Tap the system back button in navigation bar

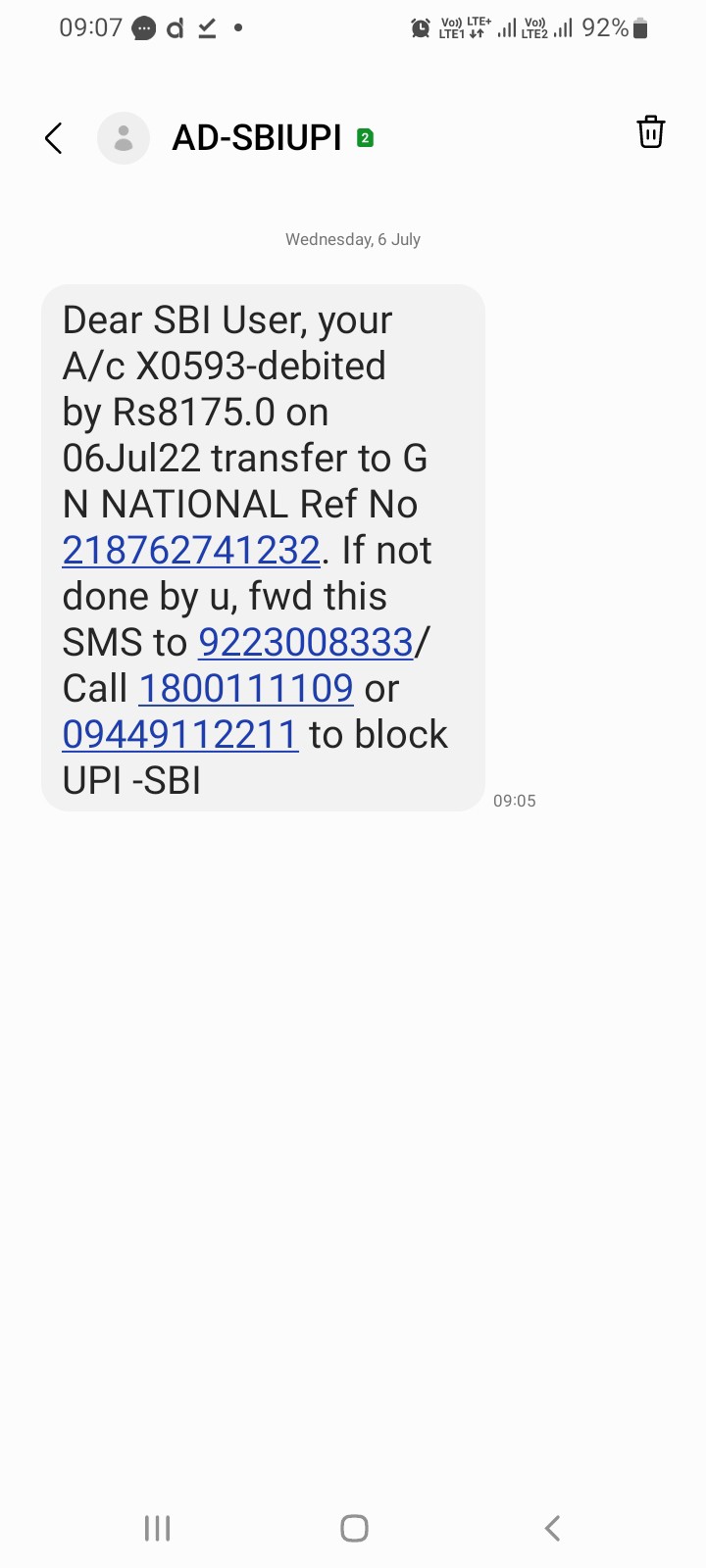coord(552,1528)
